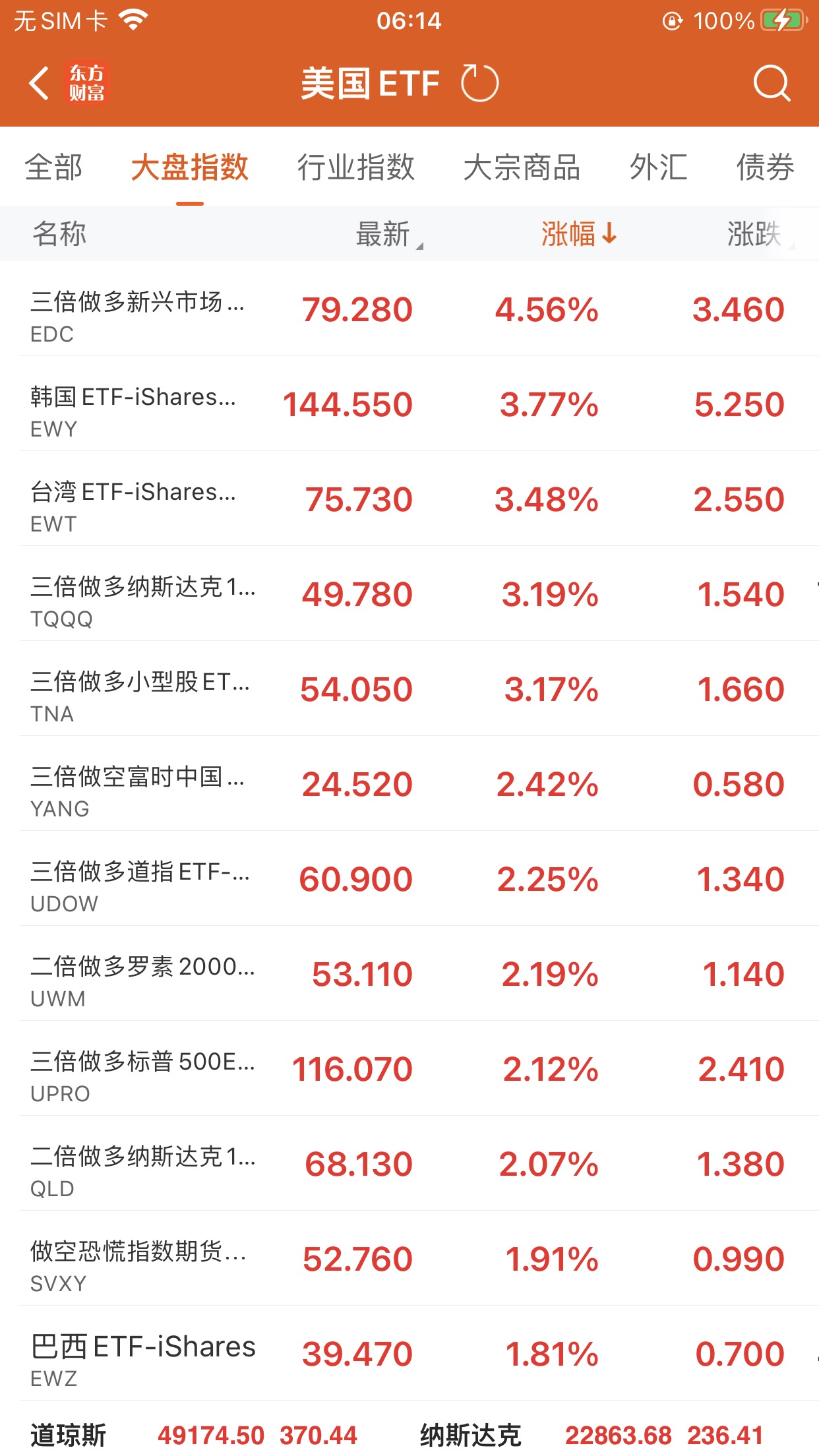Select the 行业指数 tab
Image resolution: width=819 pixels, height=1456 pixels.
coord(355,167)
